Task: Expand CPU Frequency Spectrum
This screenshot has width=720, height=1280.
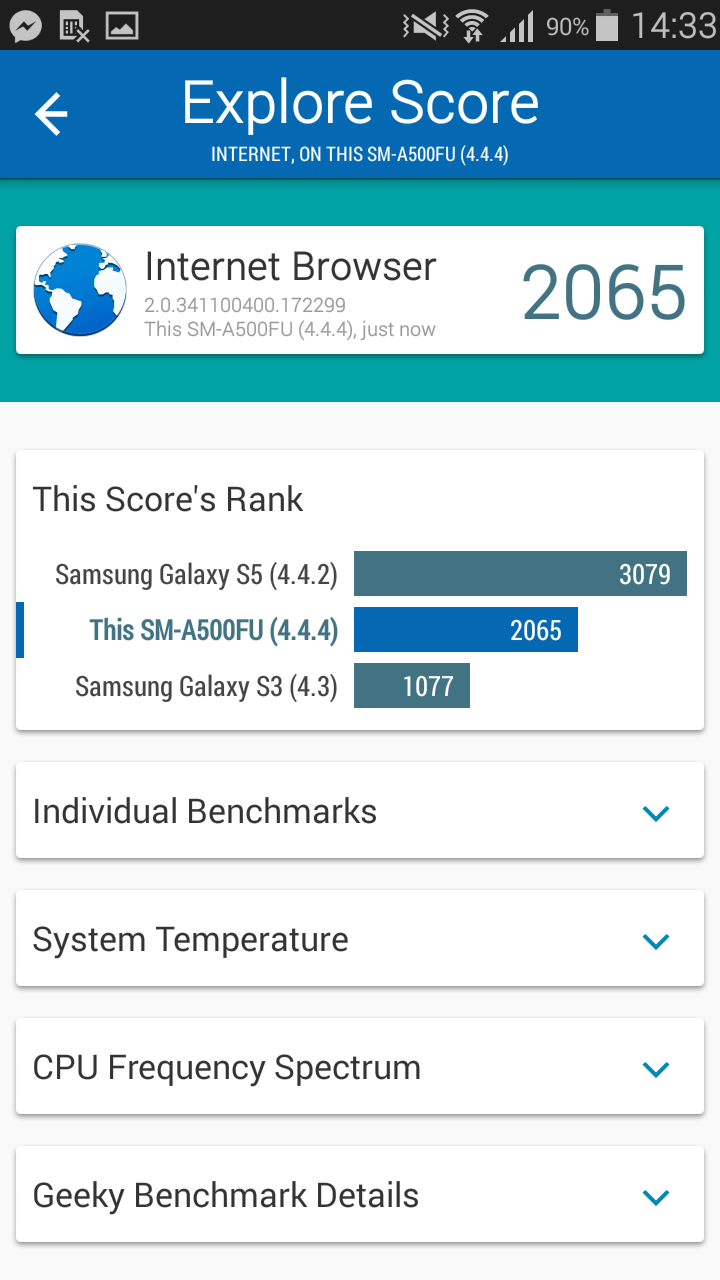Action: (360, 1066)
